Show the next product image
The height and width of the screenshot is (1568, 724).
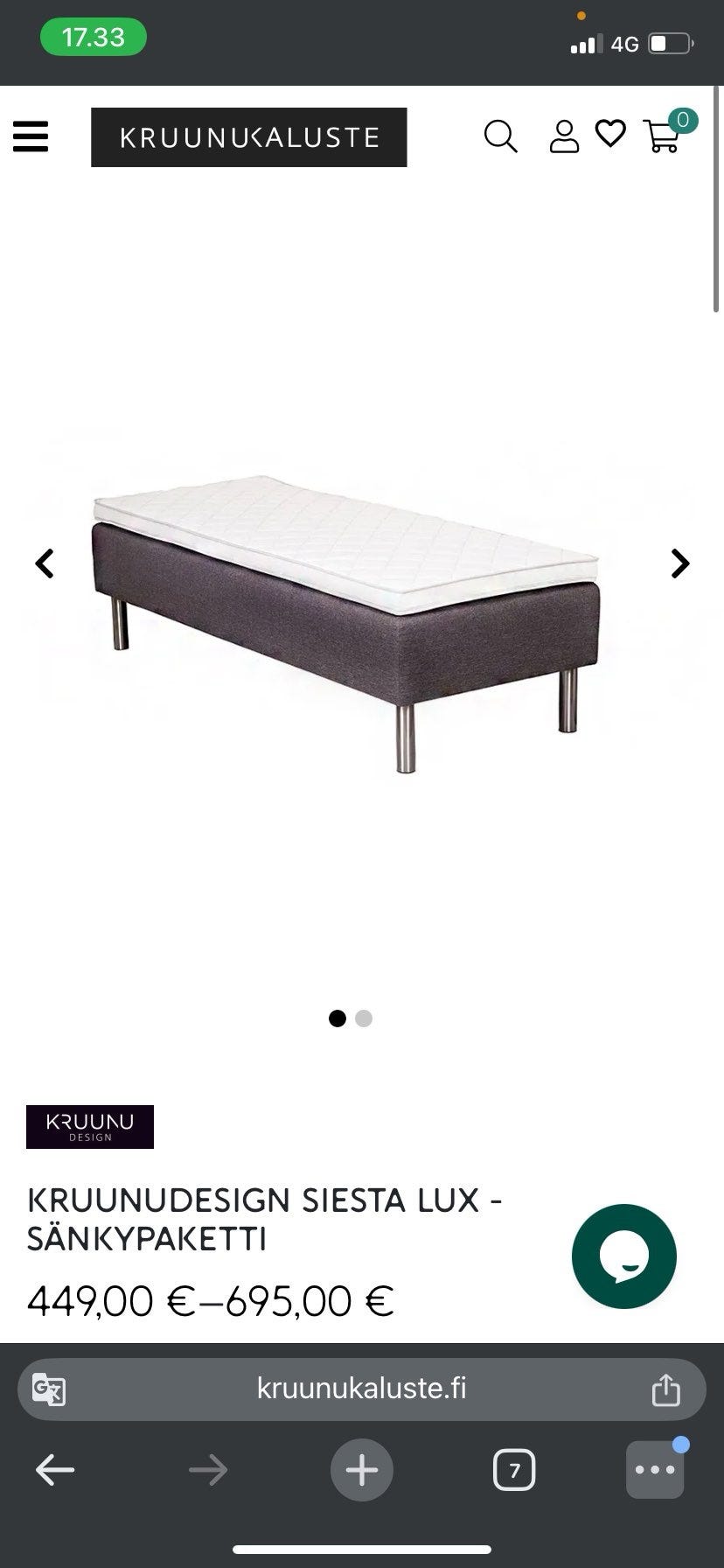(679, 563)
